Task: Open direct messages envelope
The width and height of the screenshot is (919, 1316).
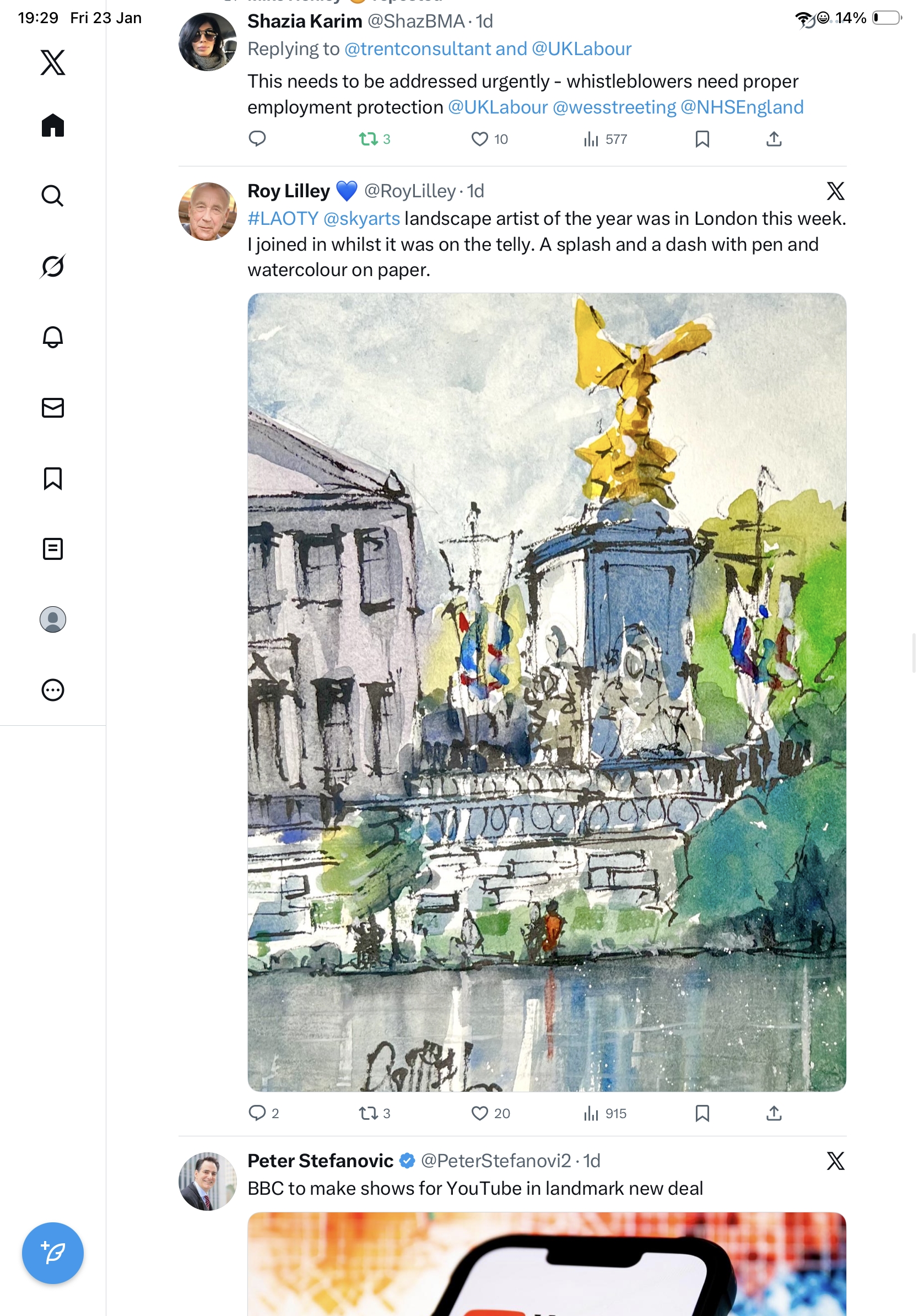Action: coord(53,407)
